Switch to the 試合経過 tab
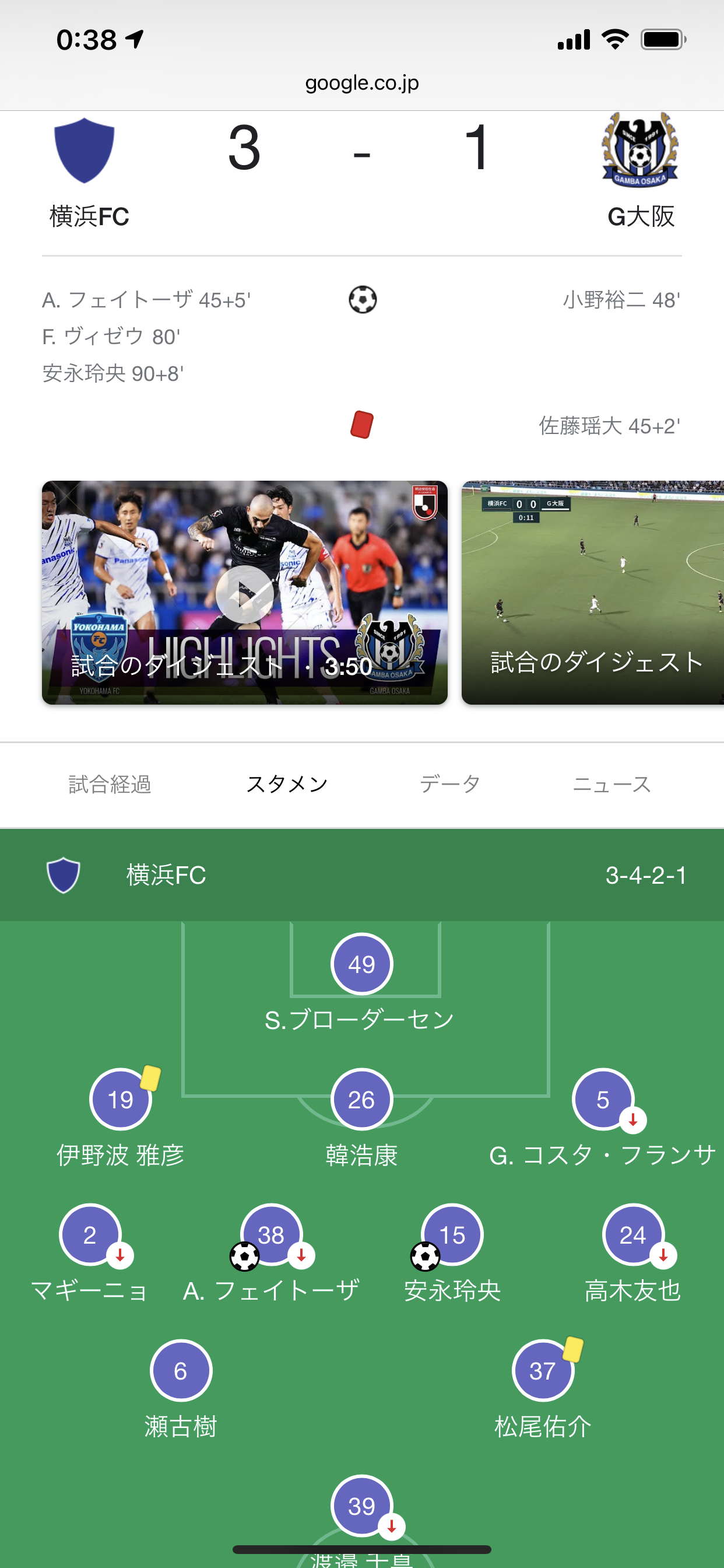Screen dimensions: 724x1568 (x=110, y=784)
